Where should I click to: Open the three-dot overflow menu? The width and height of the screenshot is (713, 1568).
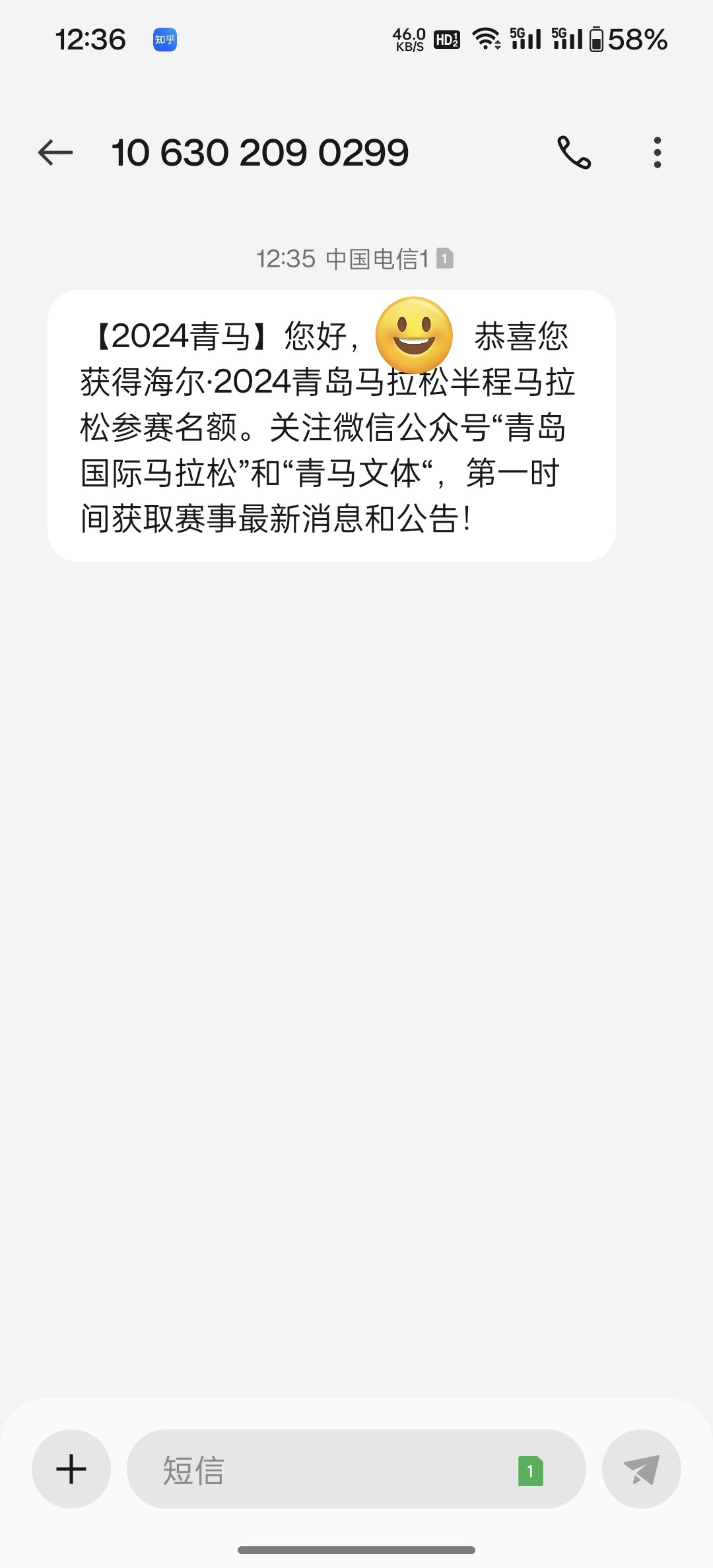tap(657, 152)
